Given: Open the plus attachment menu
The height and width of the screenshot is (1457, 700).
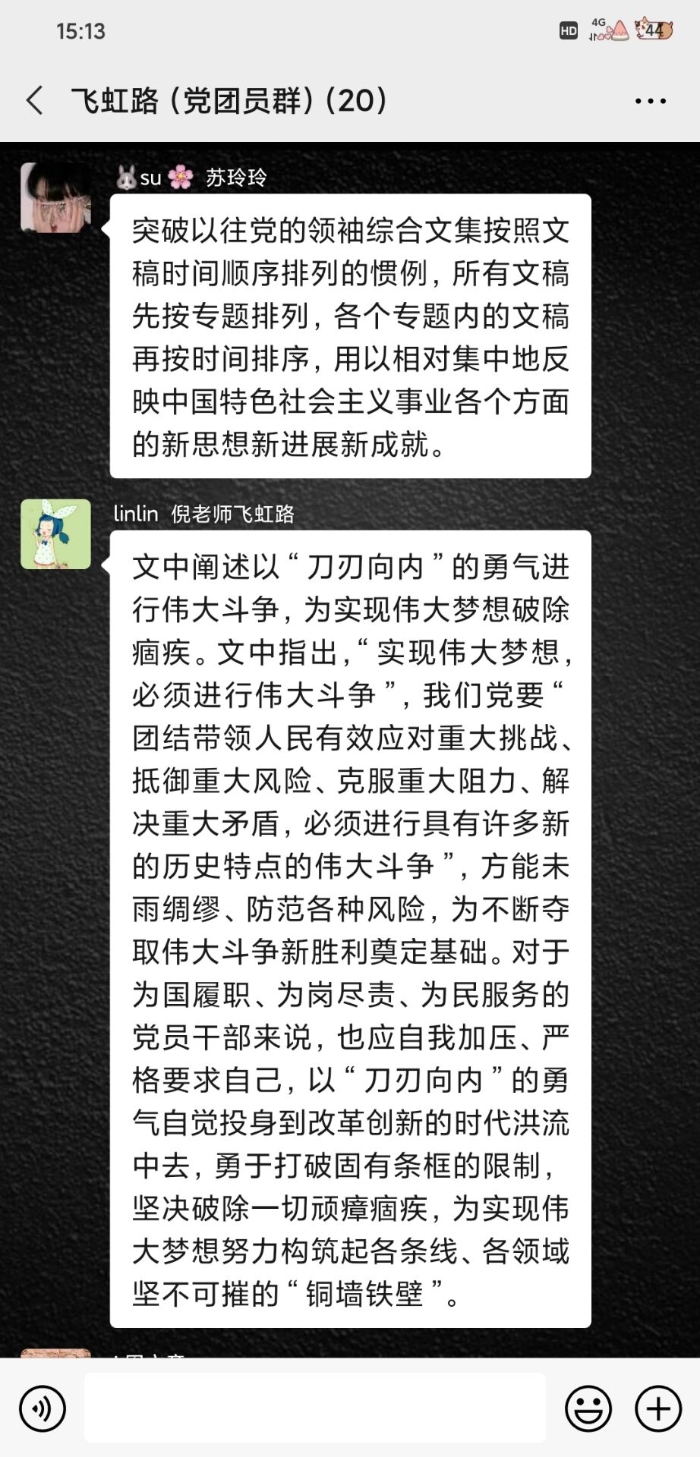Looking at the screenshot, I should point(658,1409).
